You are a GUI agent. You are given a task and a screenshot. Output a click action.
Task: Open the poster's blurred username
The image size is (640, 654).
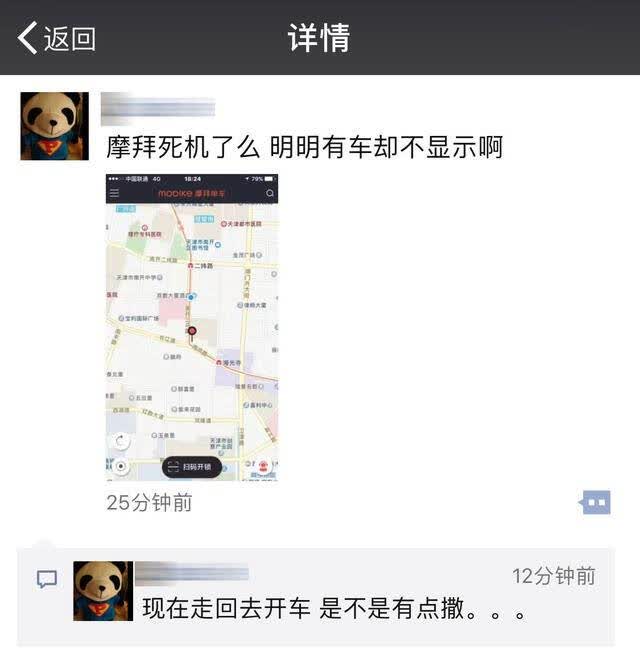pyautogui.click(x=158, y=109)
